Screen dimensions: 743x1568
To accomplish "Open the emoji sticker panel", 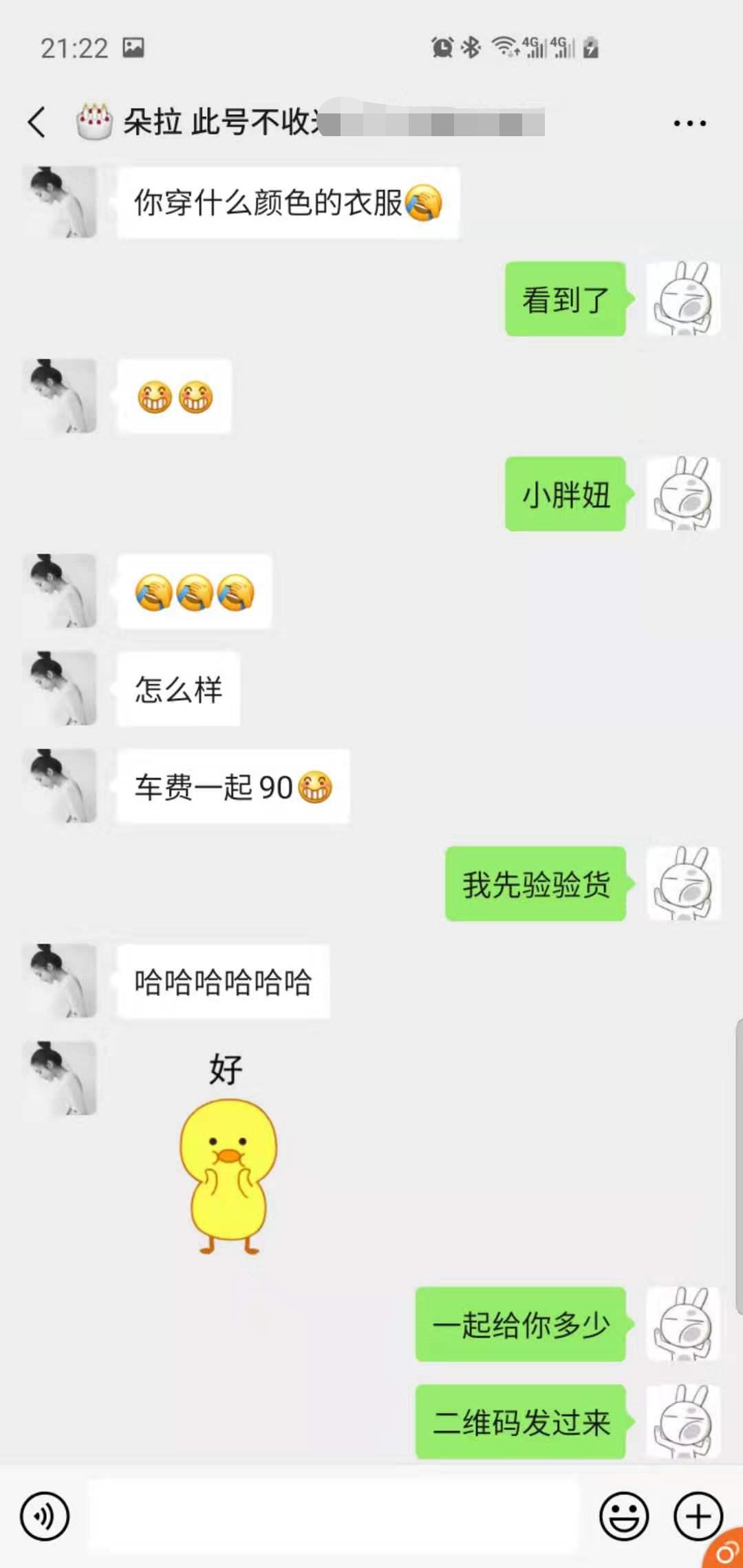I will click(x=623, y=1516).
